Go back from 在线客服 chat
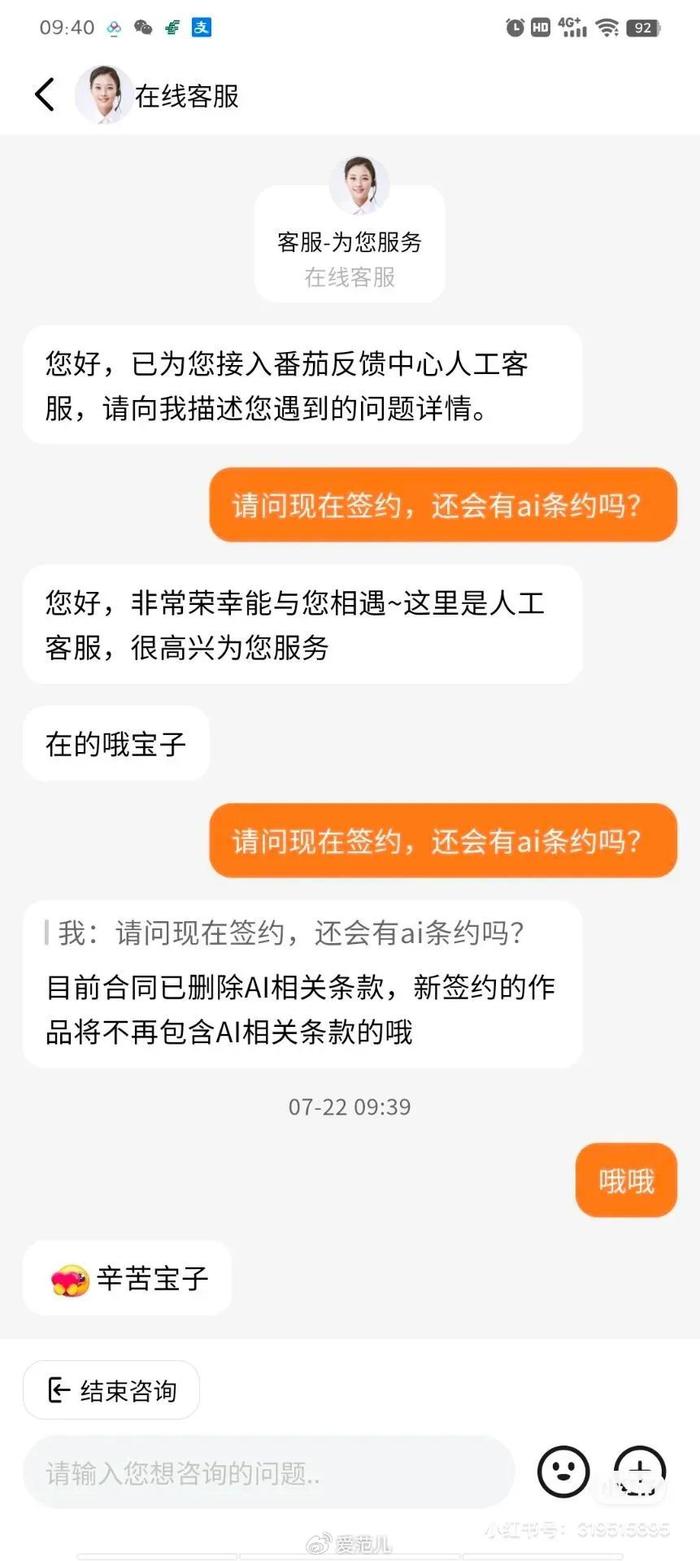The height and width of the screenshot is (1561, 700). coord(44,95)
